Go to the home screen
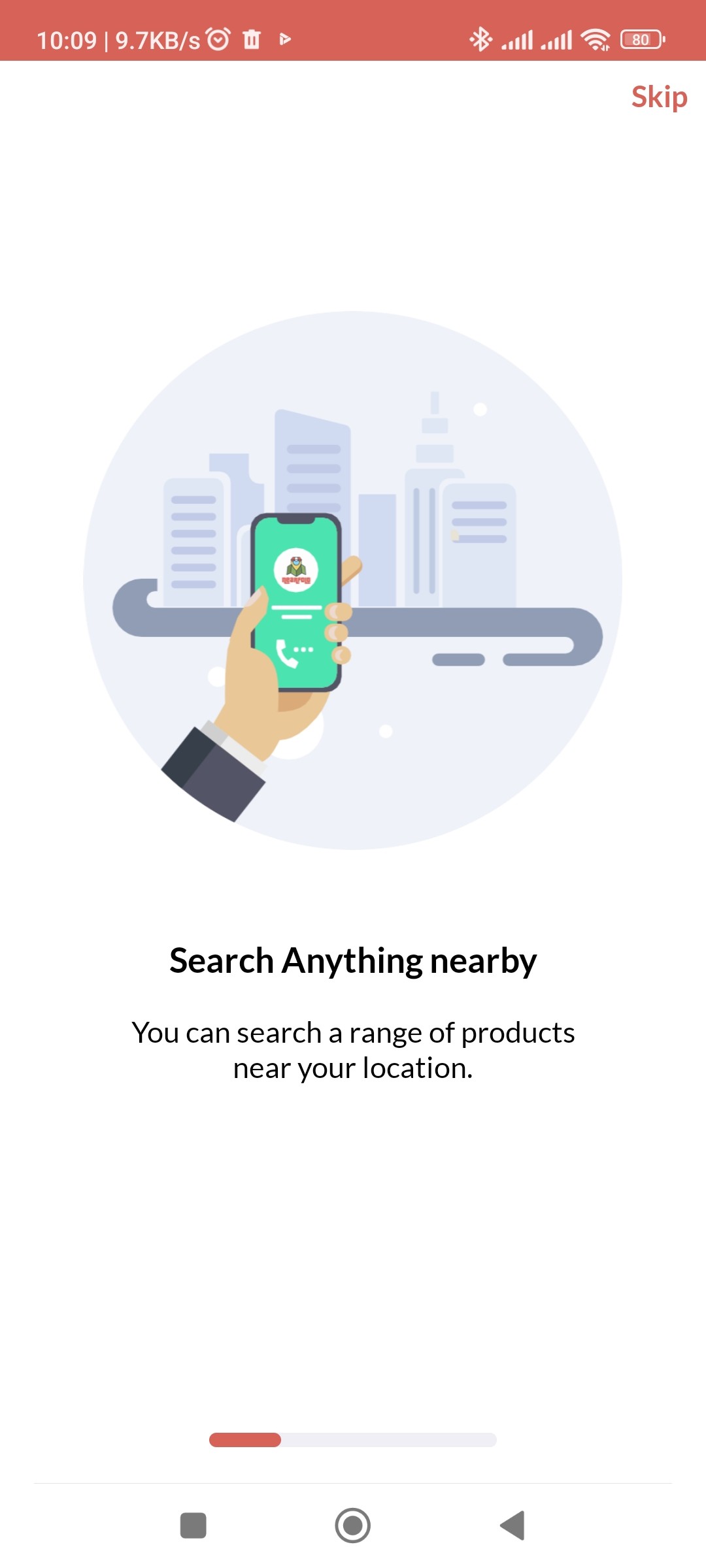706x1568 pixels. click(352, 1526)
